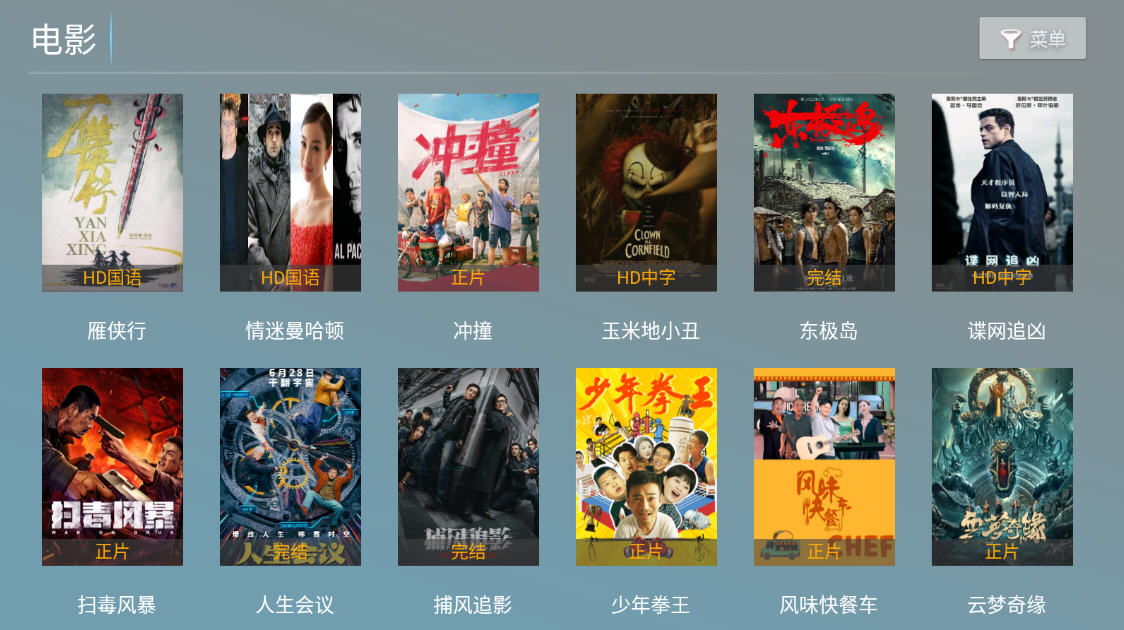Tap the 人生会议 movie card
This screenshot has width=1124, height=630.
(x=290, y=467)
